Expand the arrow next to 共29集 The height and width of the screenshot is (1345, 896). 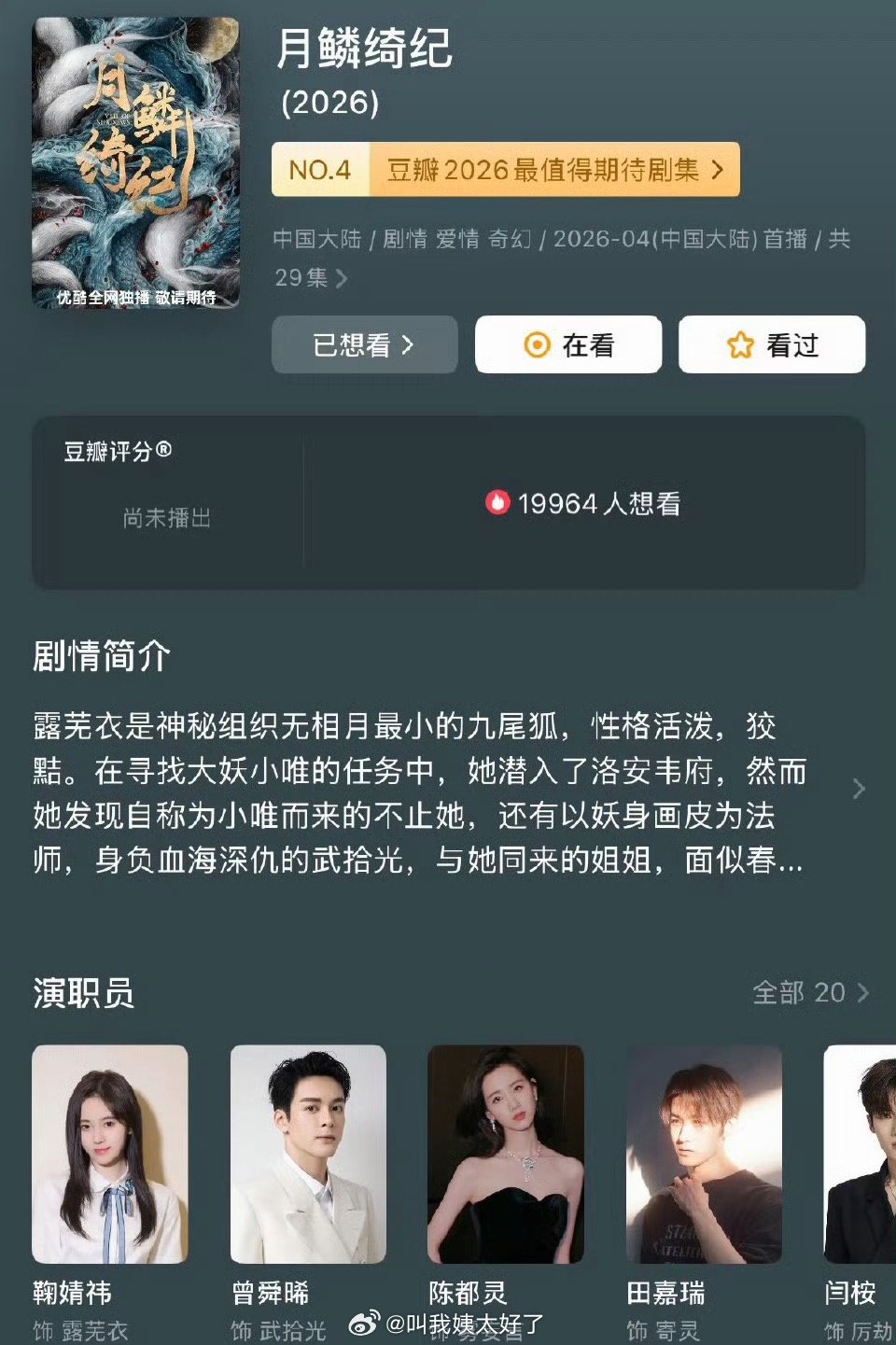click(343, 279)
